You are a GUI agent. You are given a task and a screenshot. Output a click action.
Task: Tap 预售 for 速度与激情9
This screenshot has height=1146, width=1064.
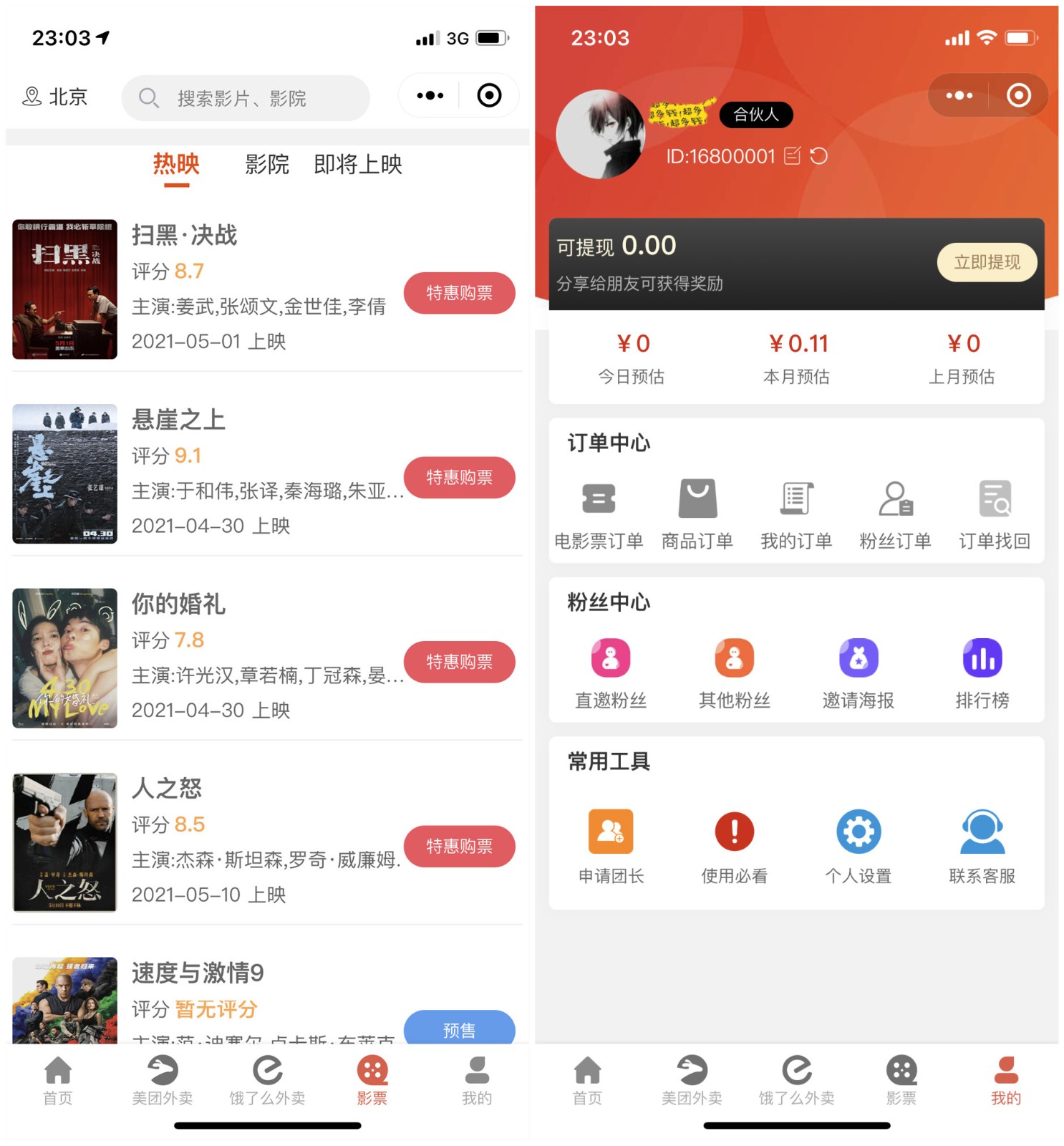pyautogui.click(x=459, y=1029)
